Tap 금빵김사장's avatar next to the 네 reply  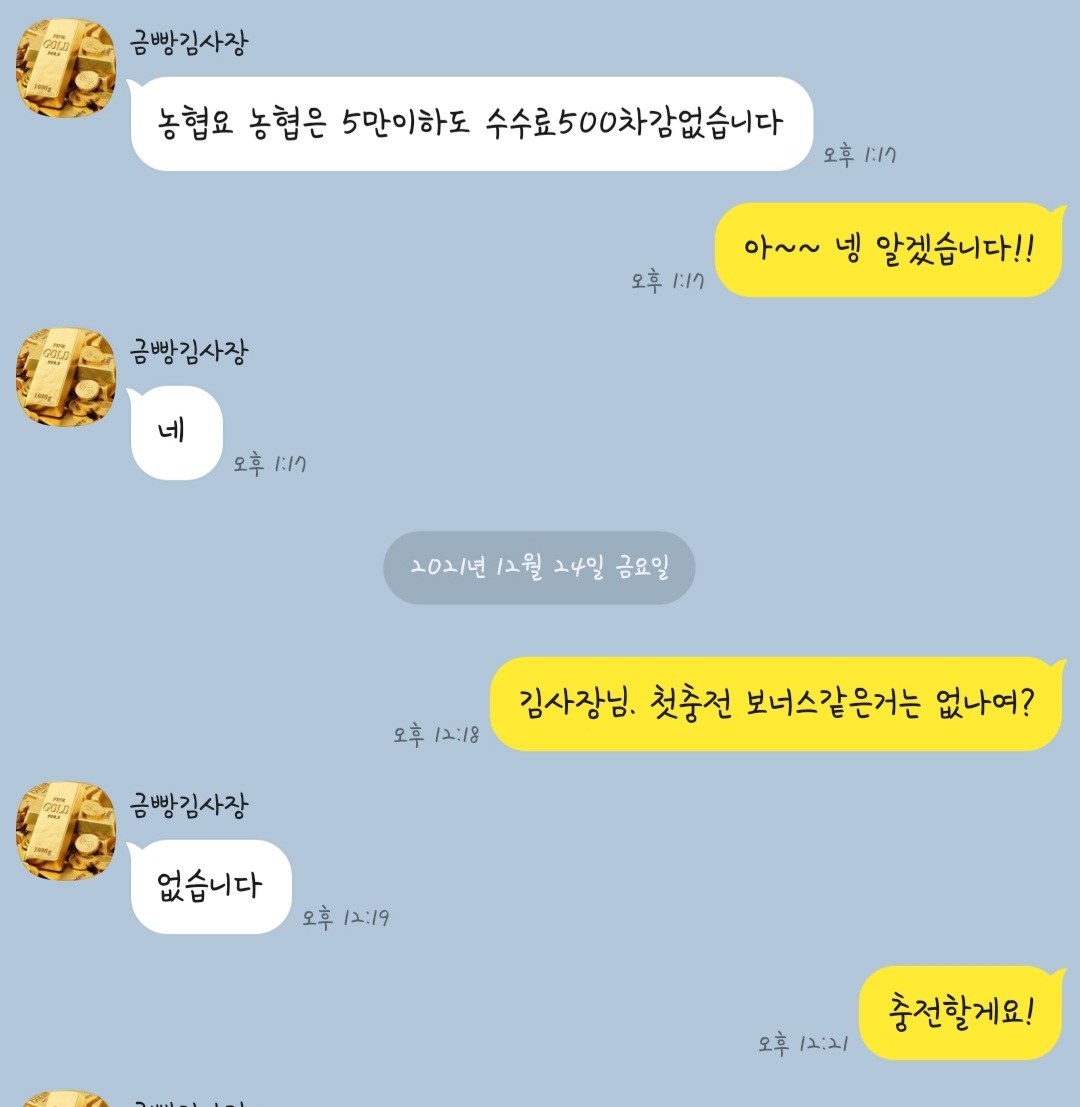pyautogui.click(x=65, y=377)
